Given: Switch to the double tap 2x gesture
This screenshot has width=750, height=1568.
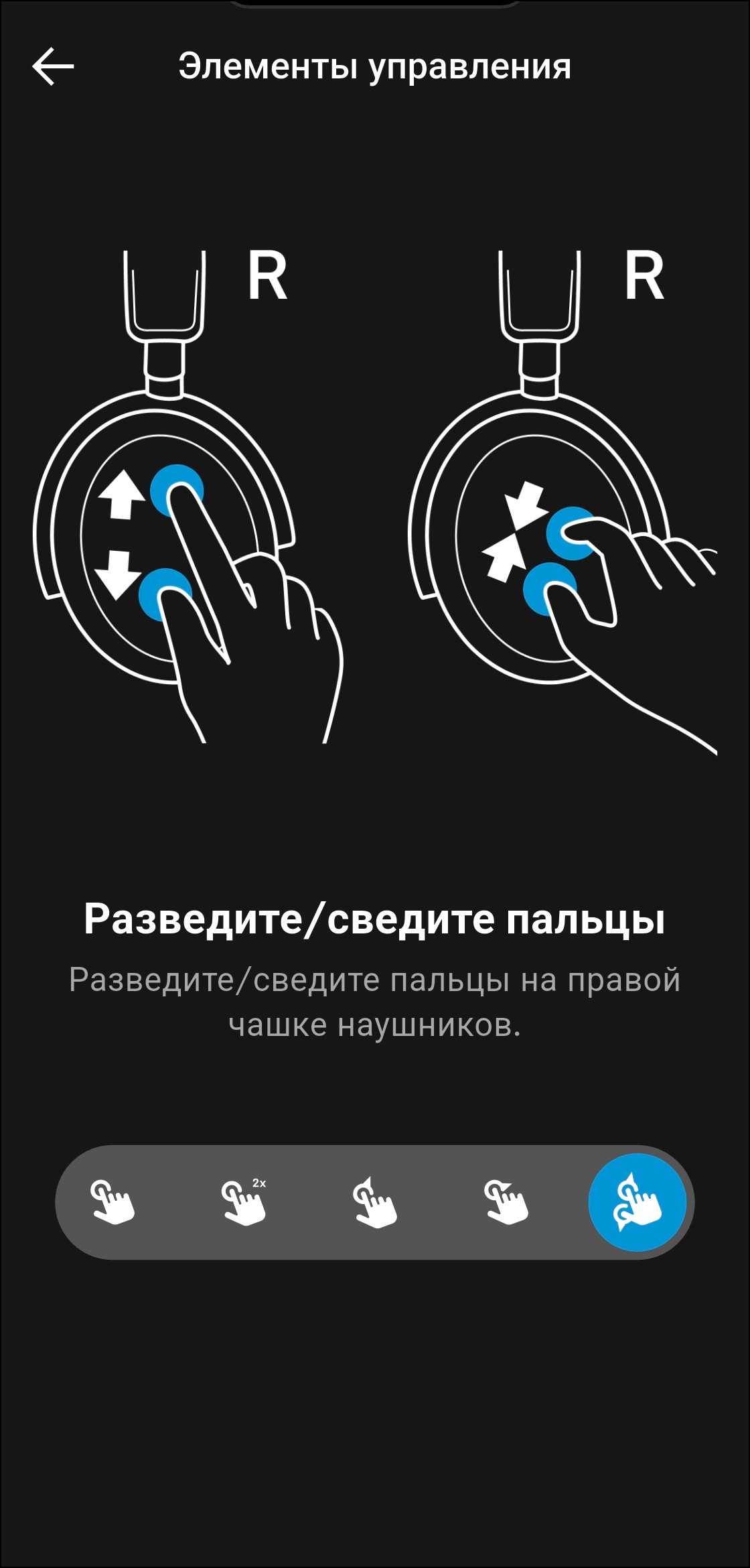Looking at the screenshot, I should [x=244, y=1202].
